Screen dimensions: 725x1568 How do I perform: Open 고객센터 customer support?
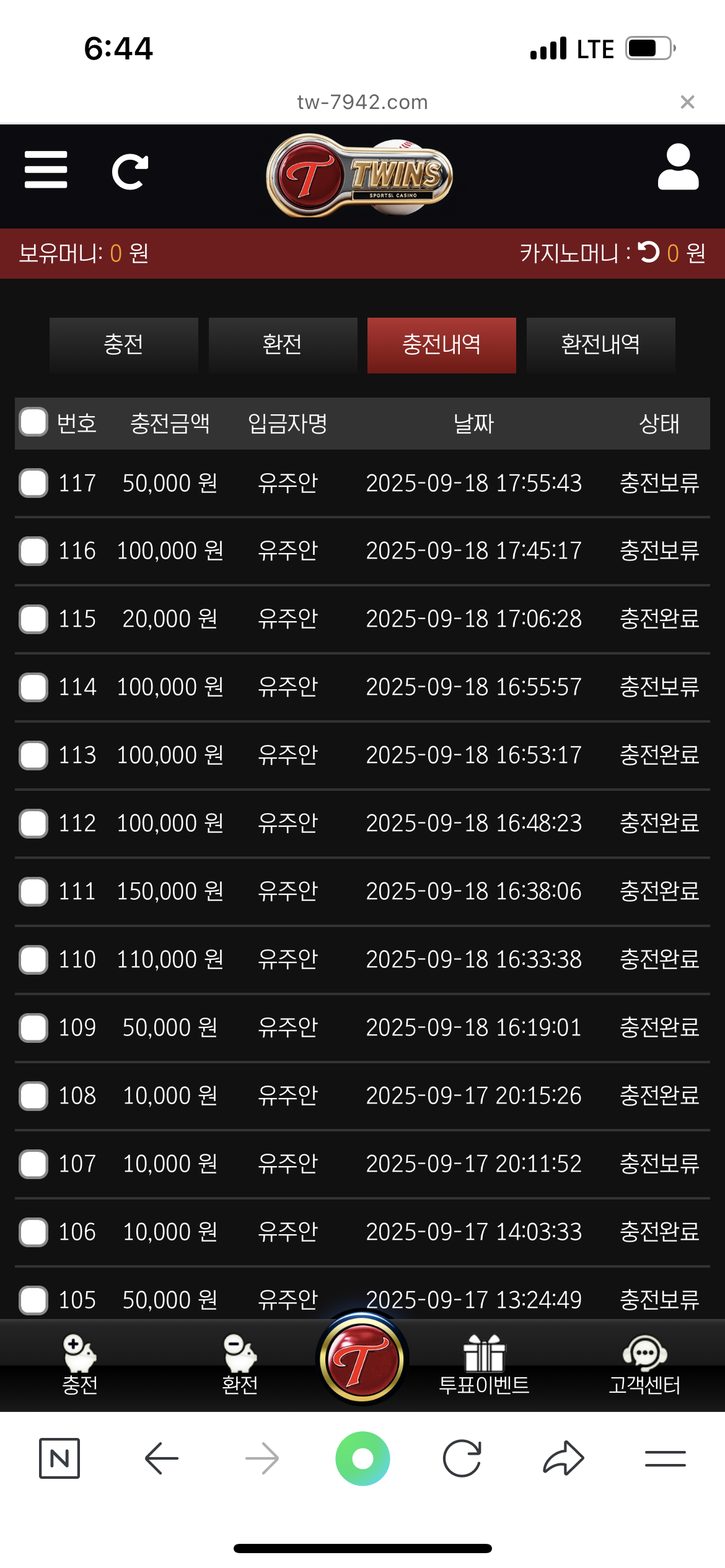tap(644, 1365)
